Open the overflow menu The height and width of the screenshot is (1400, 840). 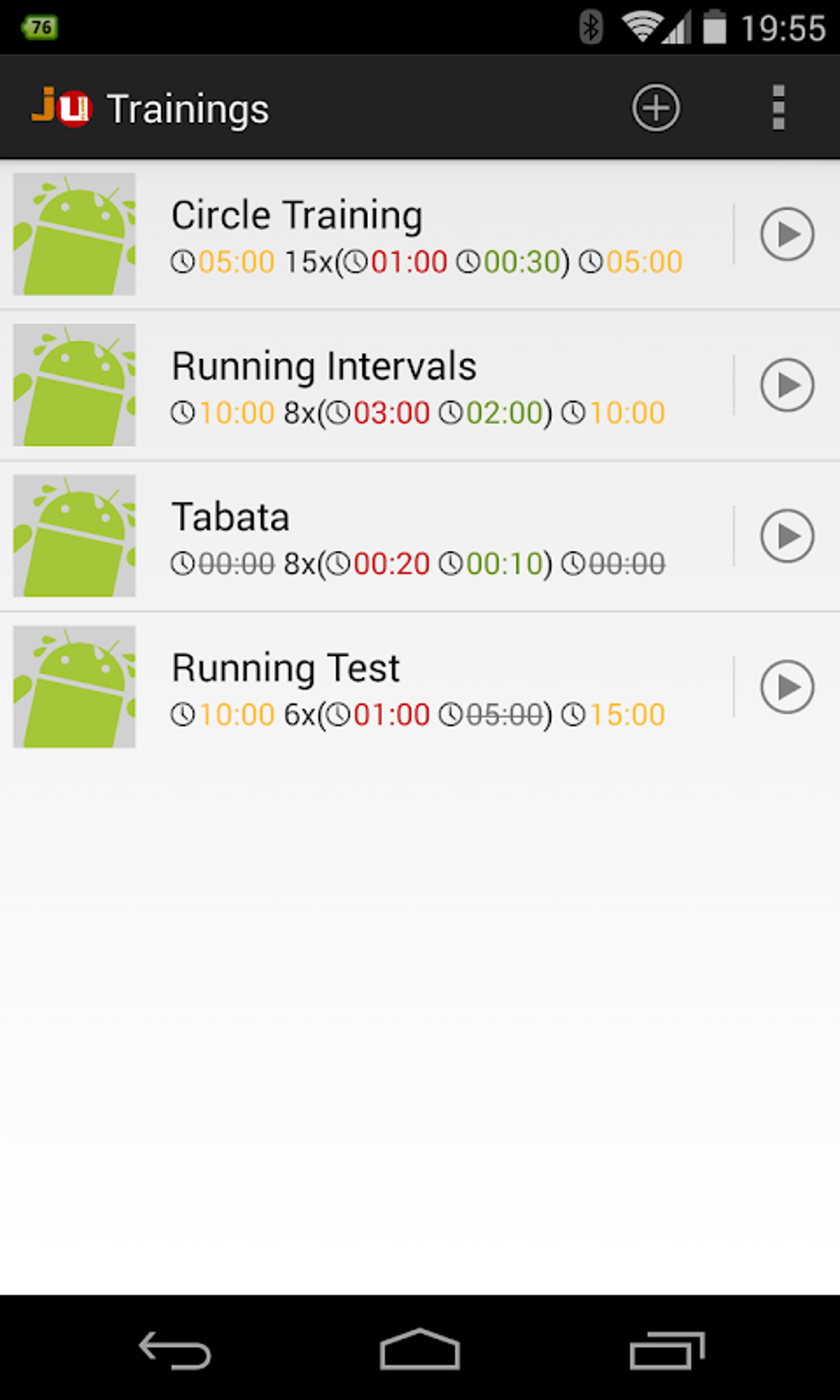pos(777,108)
